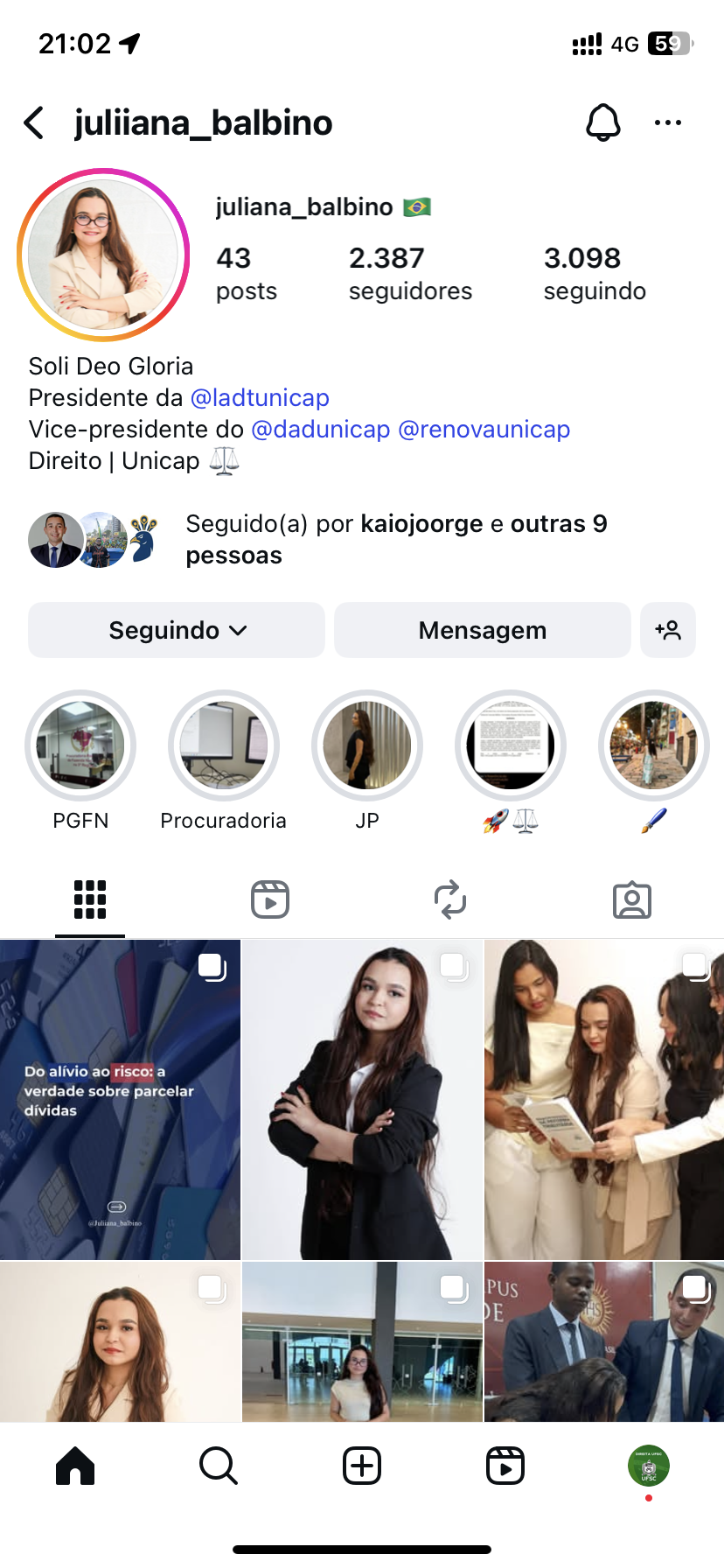Open the search tab in bottom navigation
Screen dimensions: 724x1568
click(x=218, y=1466)
